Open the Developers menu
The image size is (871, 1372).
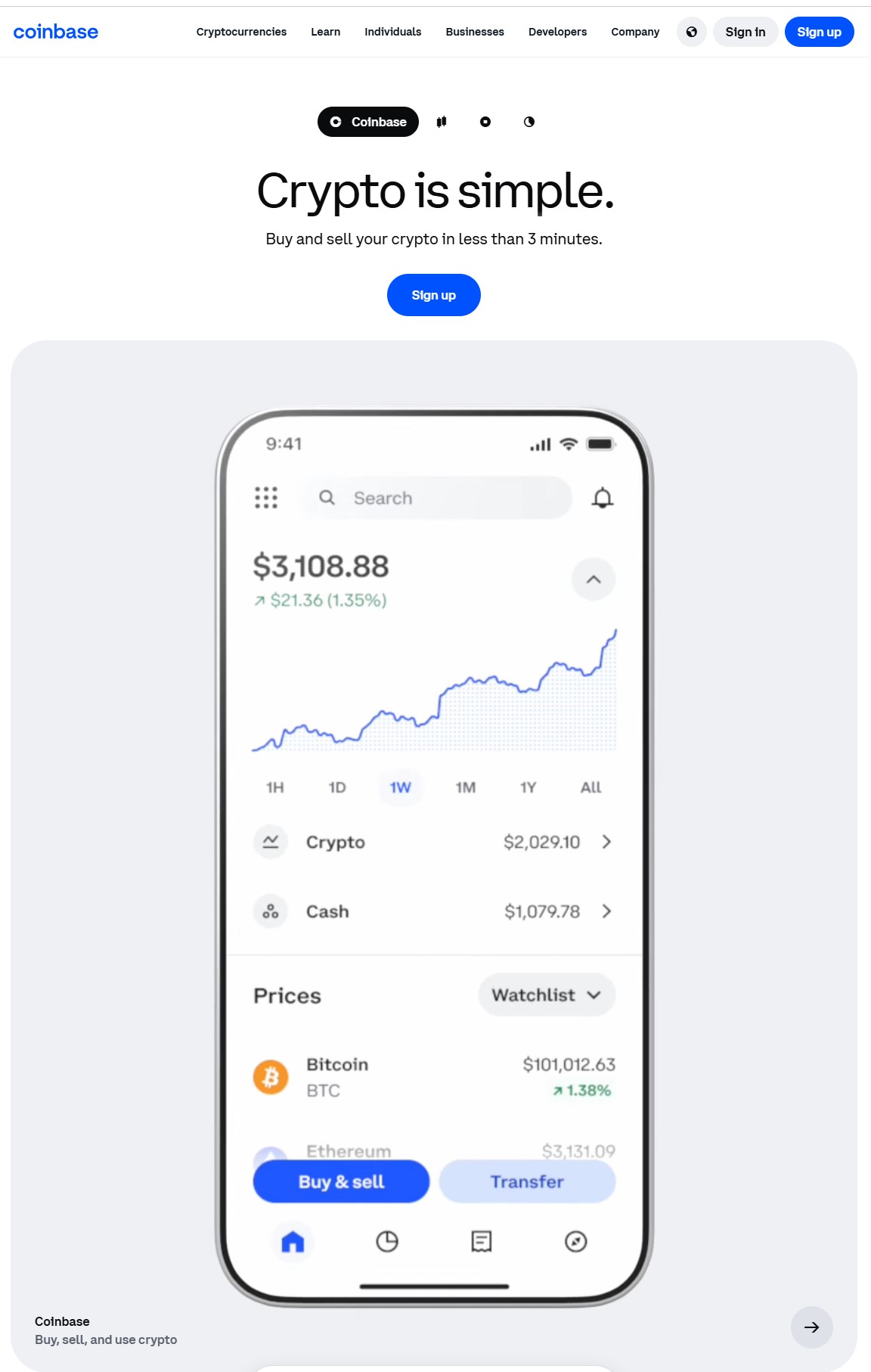(x=557, y=32)
